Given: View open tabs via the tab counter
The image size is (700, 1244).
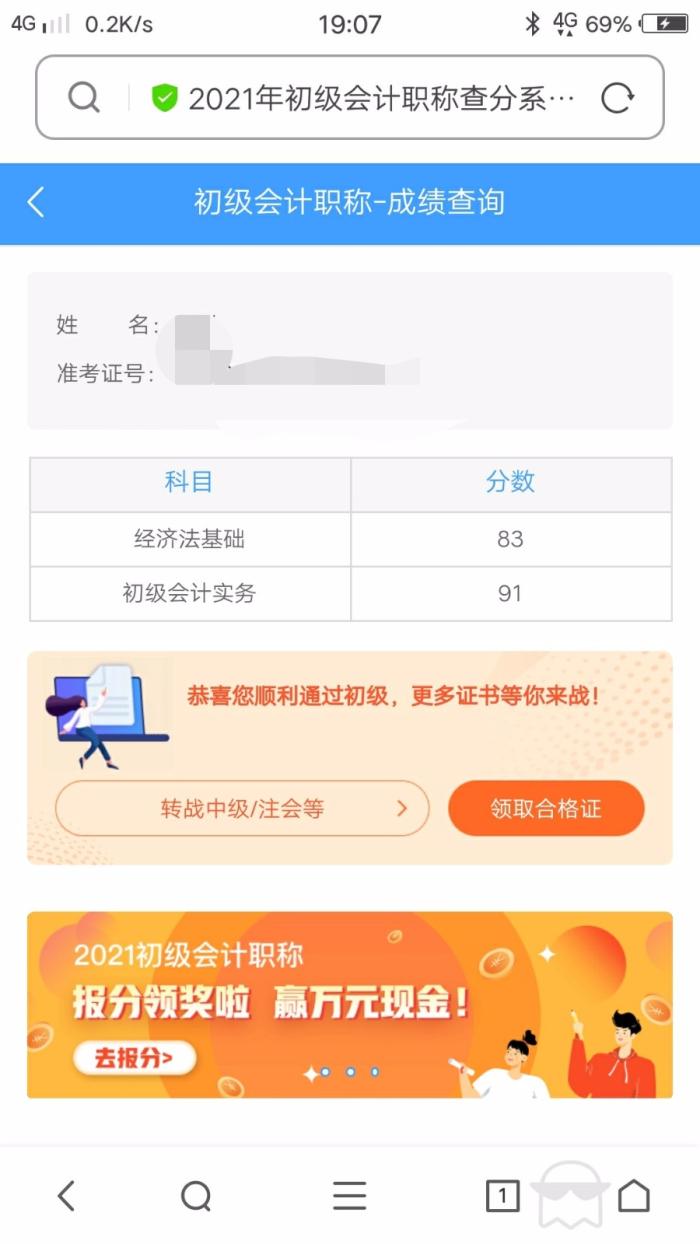Looking at the screenshot, I should tap(502, 1195).
